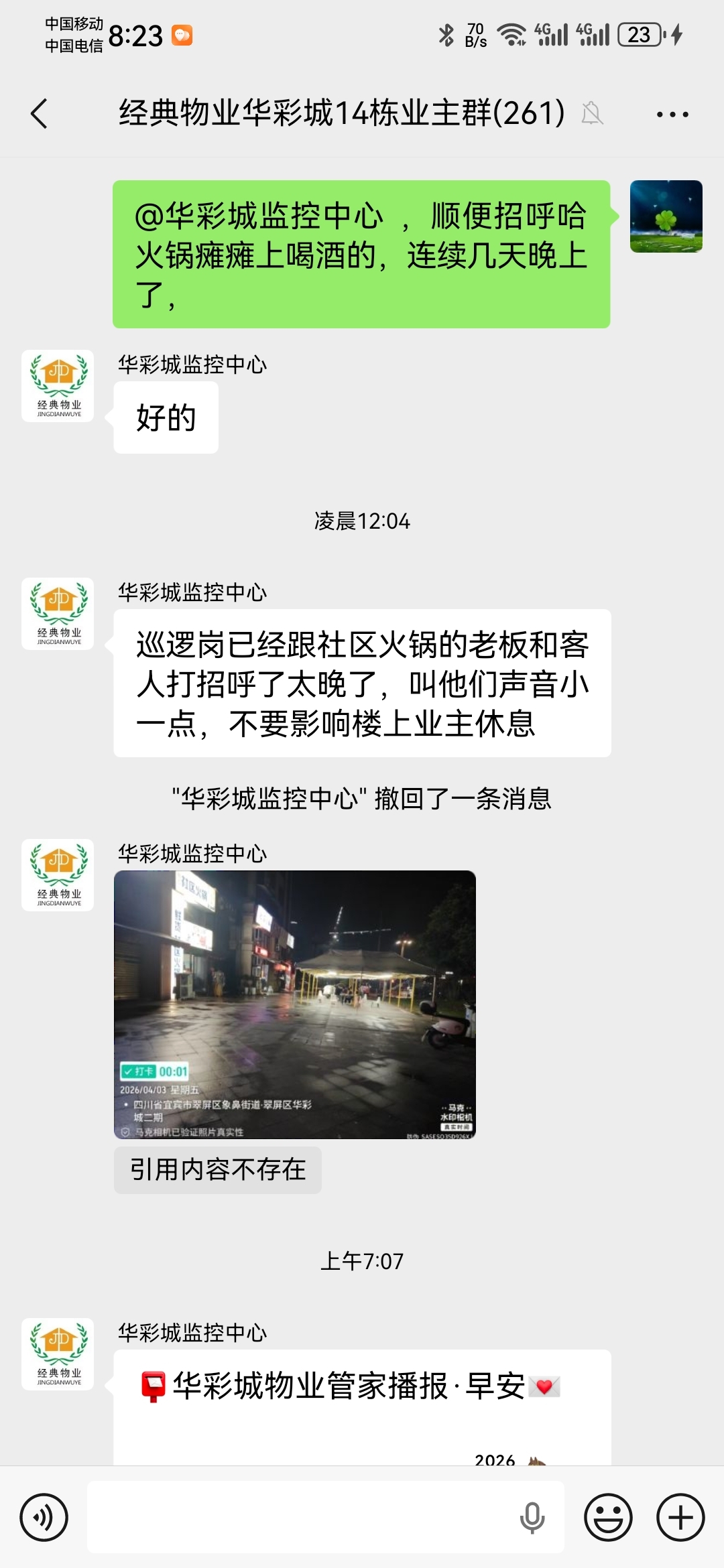This screenshot has height=1568, width=724.
Task: Open the group chat overflow menu
Action: [x=672, y=115]
